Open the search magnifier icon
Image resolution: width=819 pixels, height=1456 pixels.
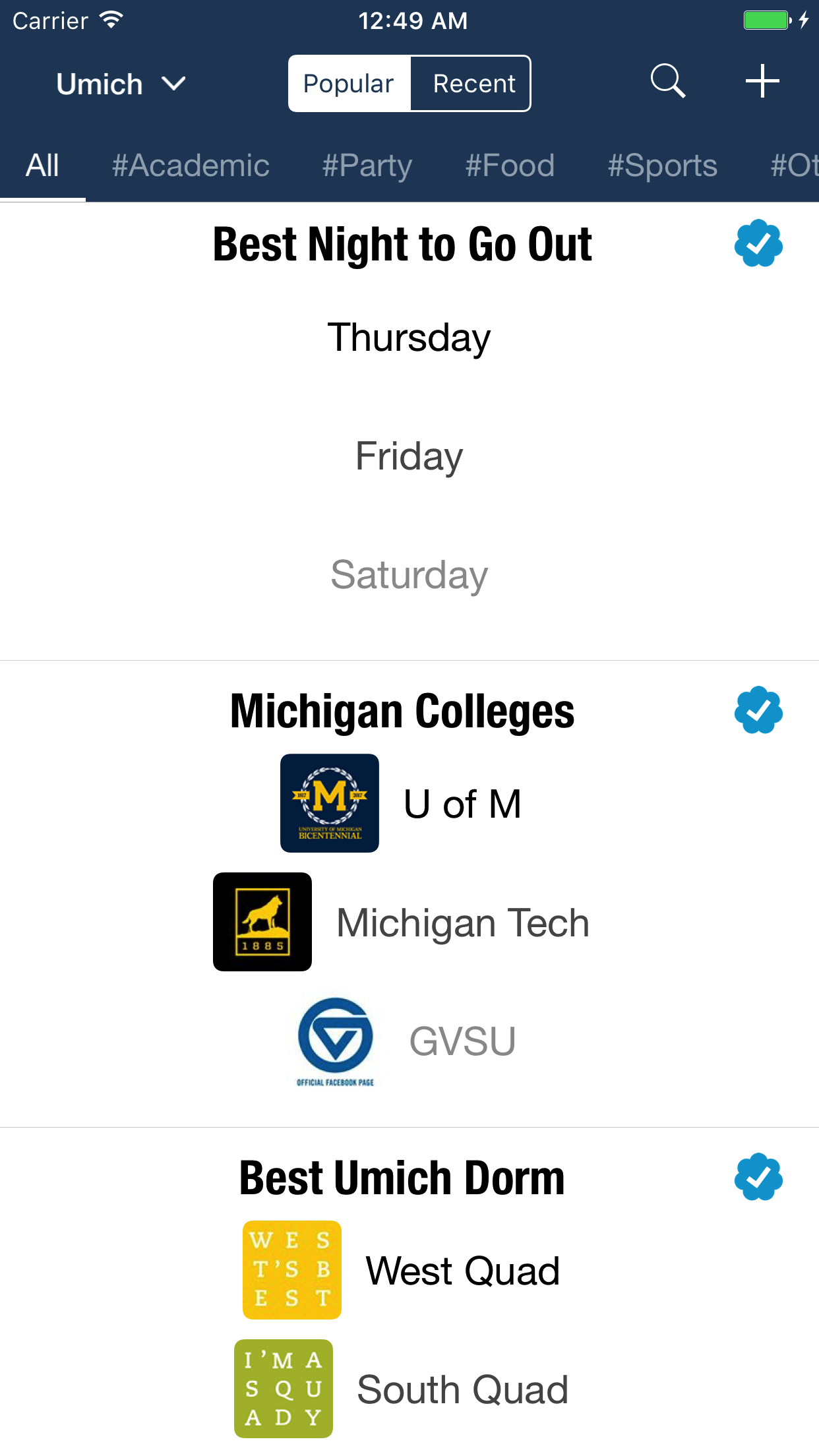667,82
